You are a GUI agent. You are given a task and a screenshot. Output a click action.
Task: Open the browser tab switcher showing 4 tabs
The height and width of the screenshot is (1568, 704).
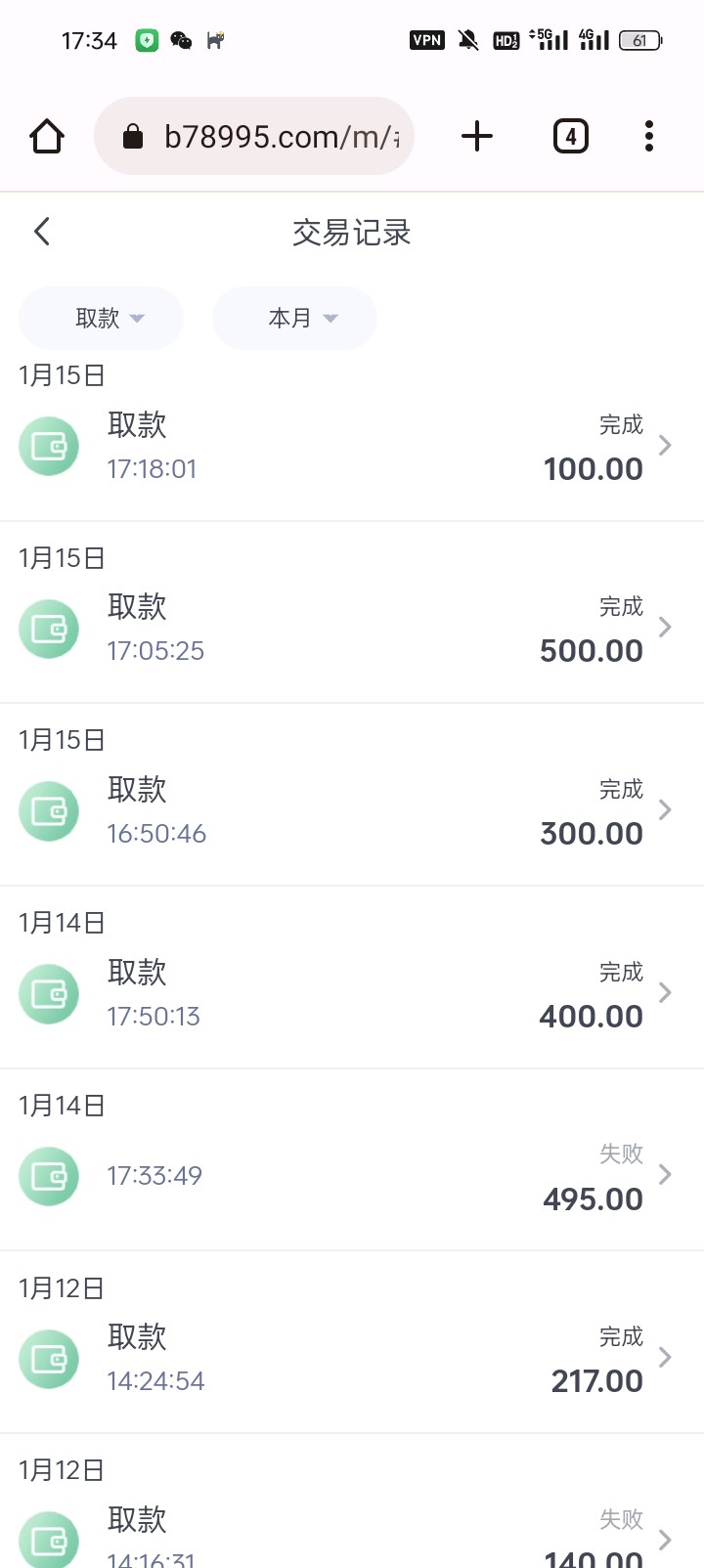click(x=570, y=136)
